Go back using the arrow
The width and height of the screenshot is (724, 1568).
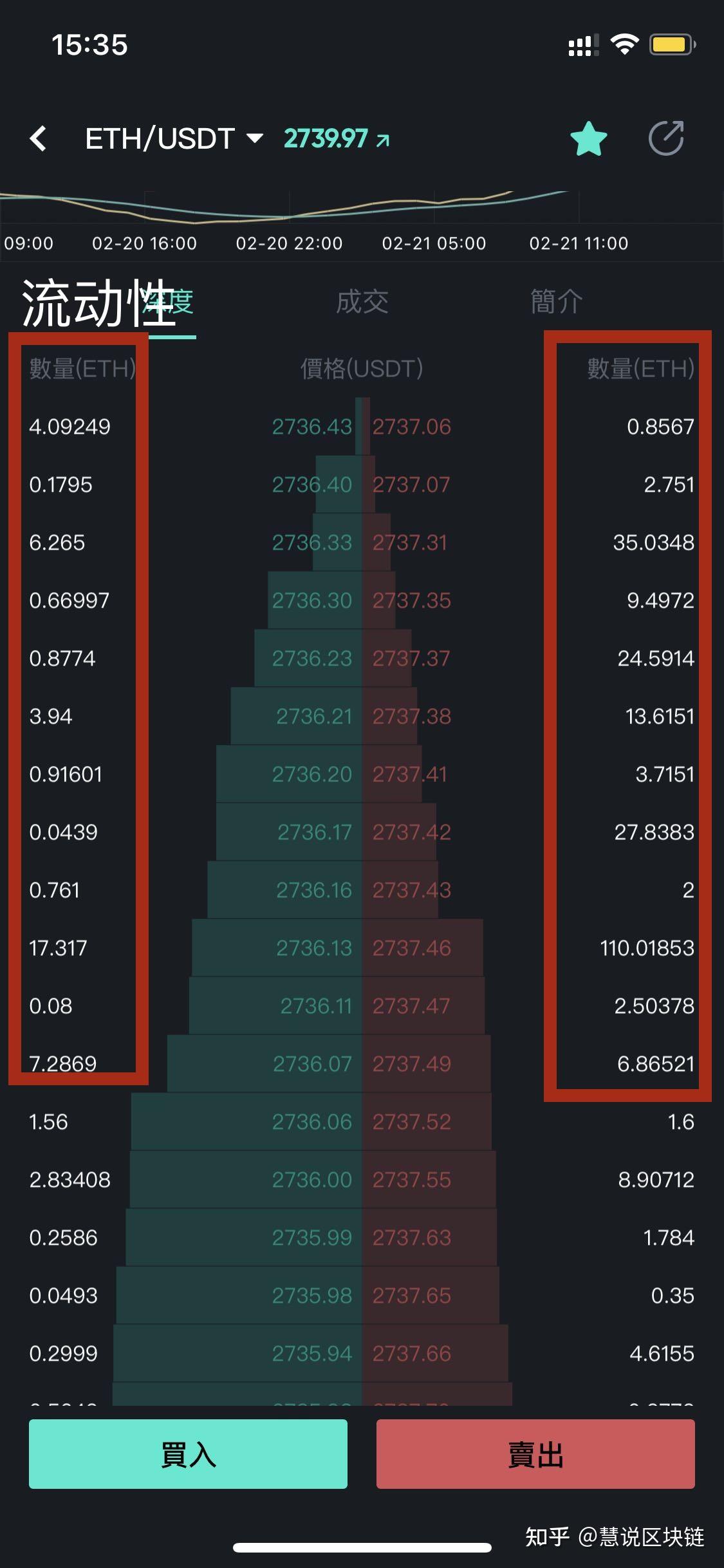pyautogui.click(x=39, y=138)
